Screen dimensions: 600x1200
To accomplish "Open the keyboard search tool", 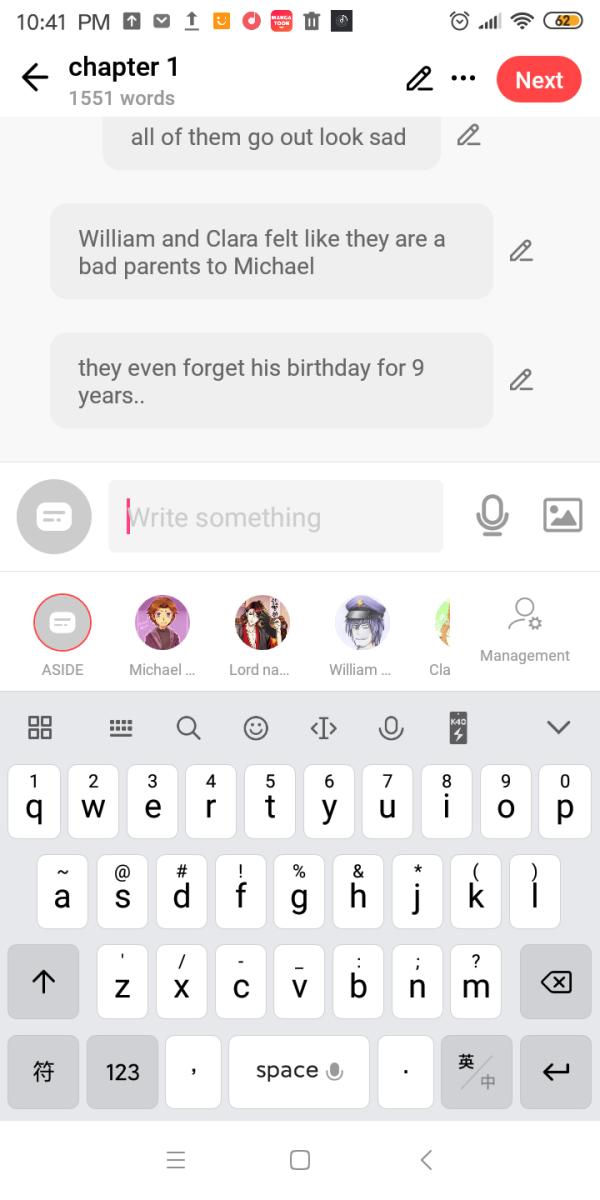I will tap(188, 728).
